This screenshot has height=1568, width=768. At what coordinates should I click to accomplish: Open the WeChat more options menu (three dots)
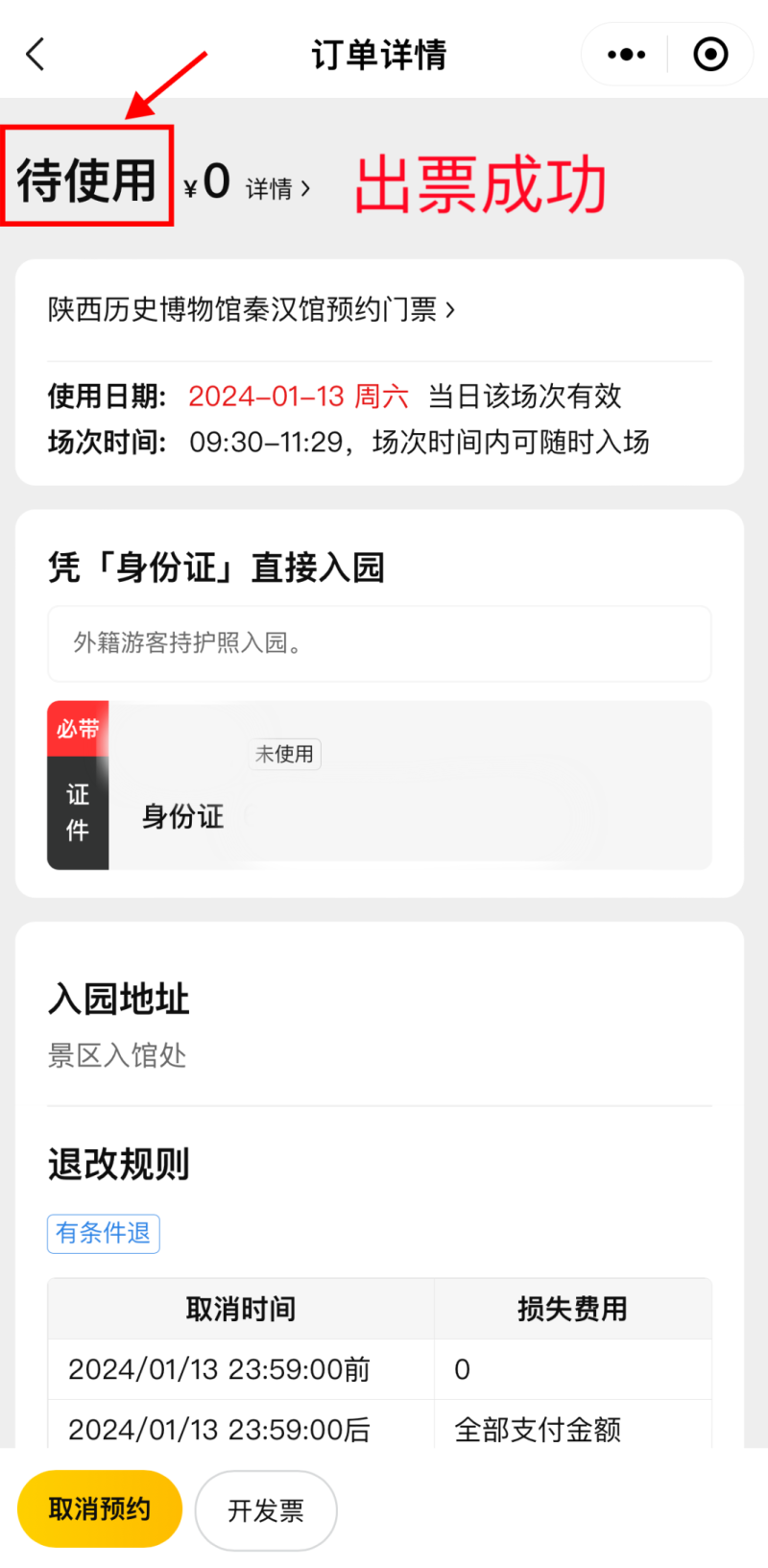tap(624, 54)
